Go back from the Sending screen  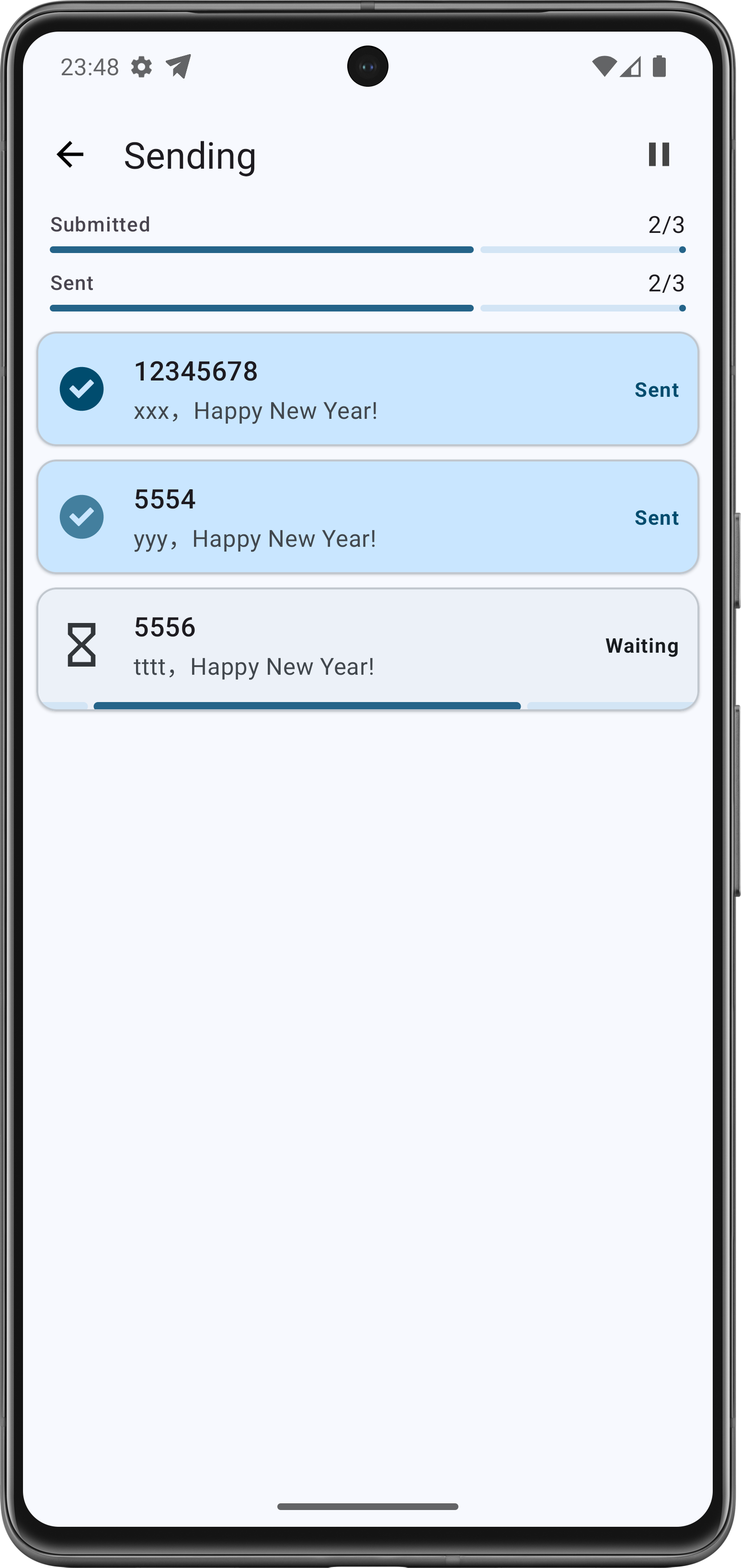pyautogui.click(x=70, y=154)
